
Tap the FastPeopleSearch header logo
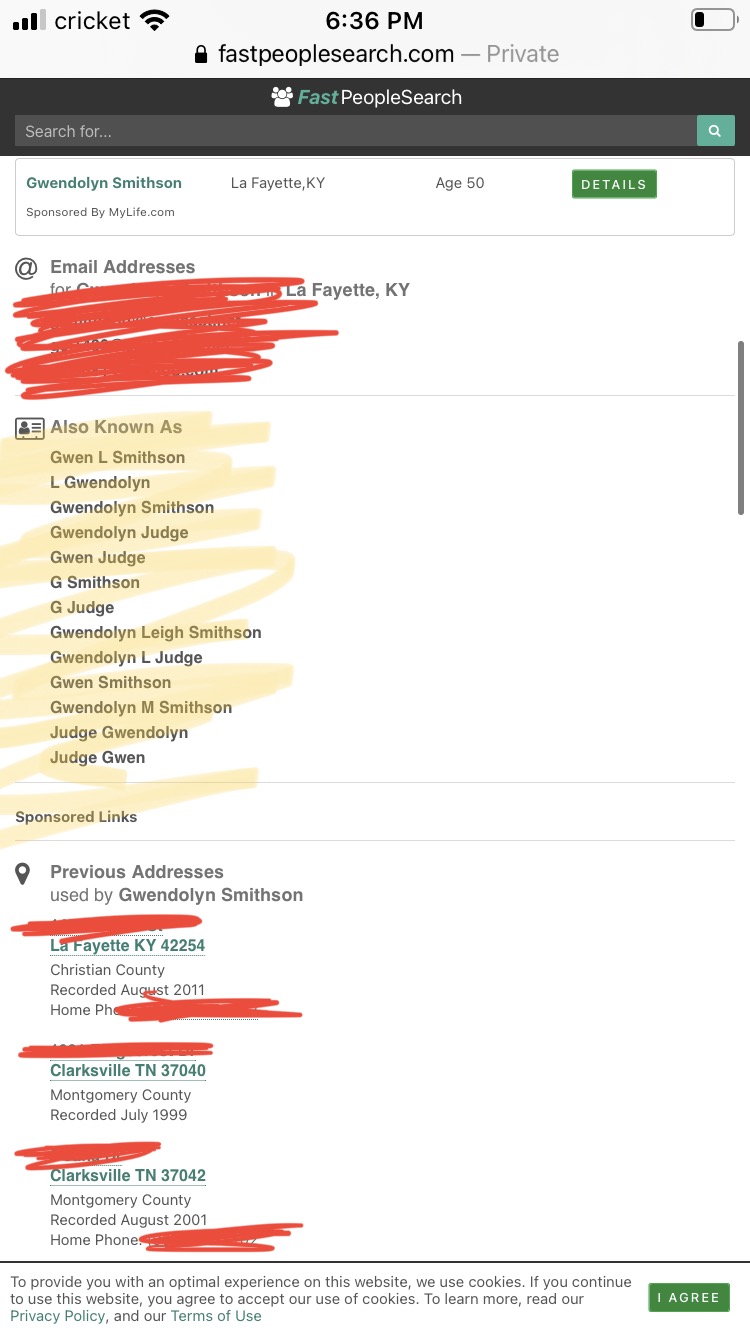(x=367, y=97)
